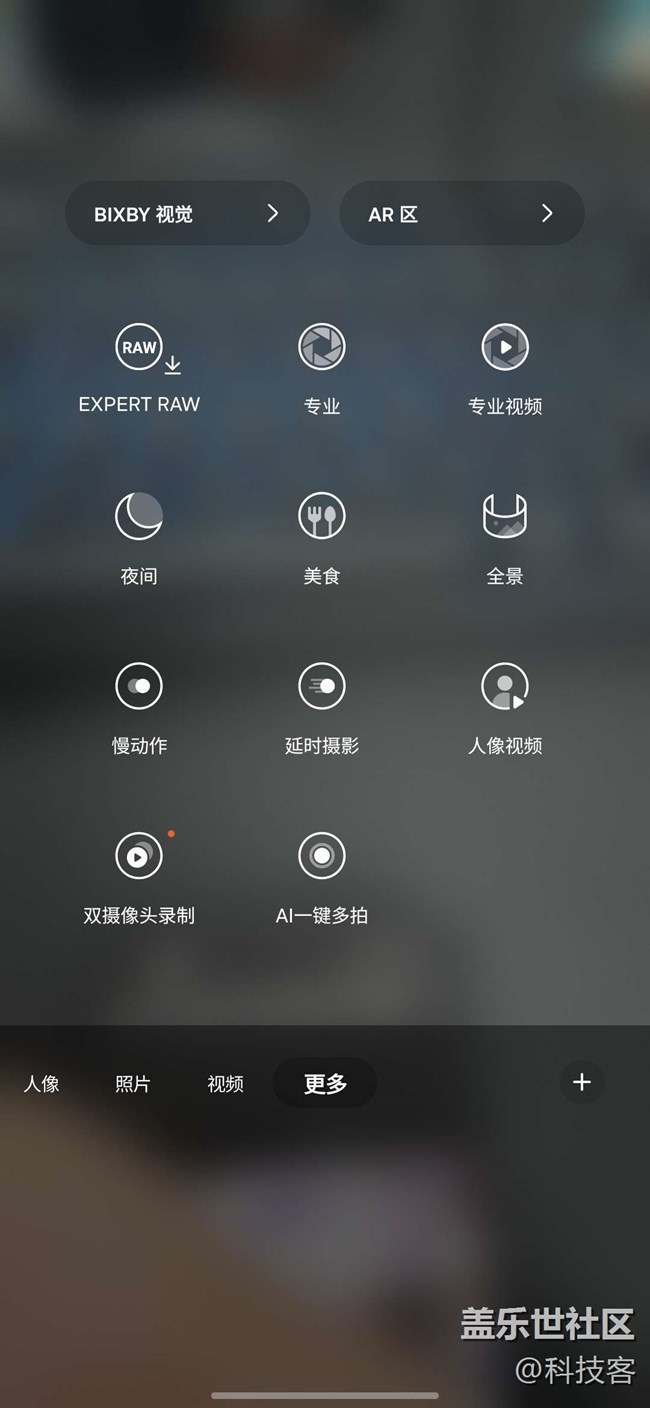
Task: Switch to the 照片 tab
Action: tap(133, 1083)
